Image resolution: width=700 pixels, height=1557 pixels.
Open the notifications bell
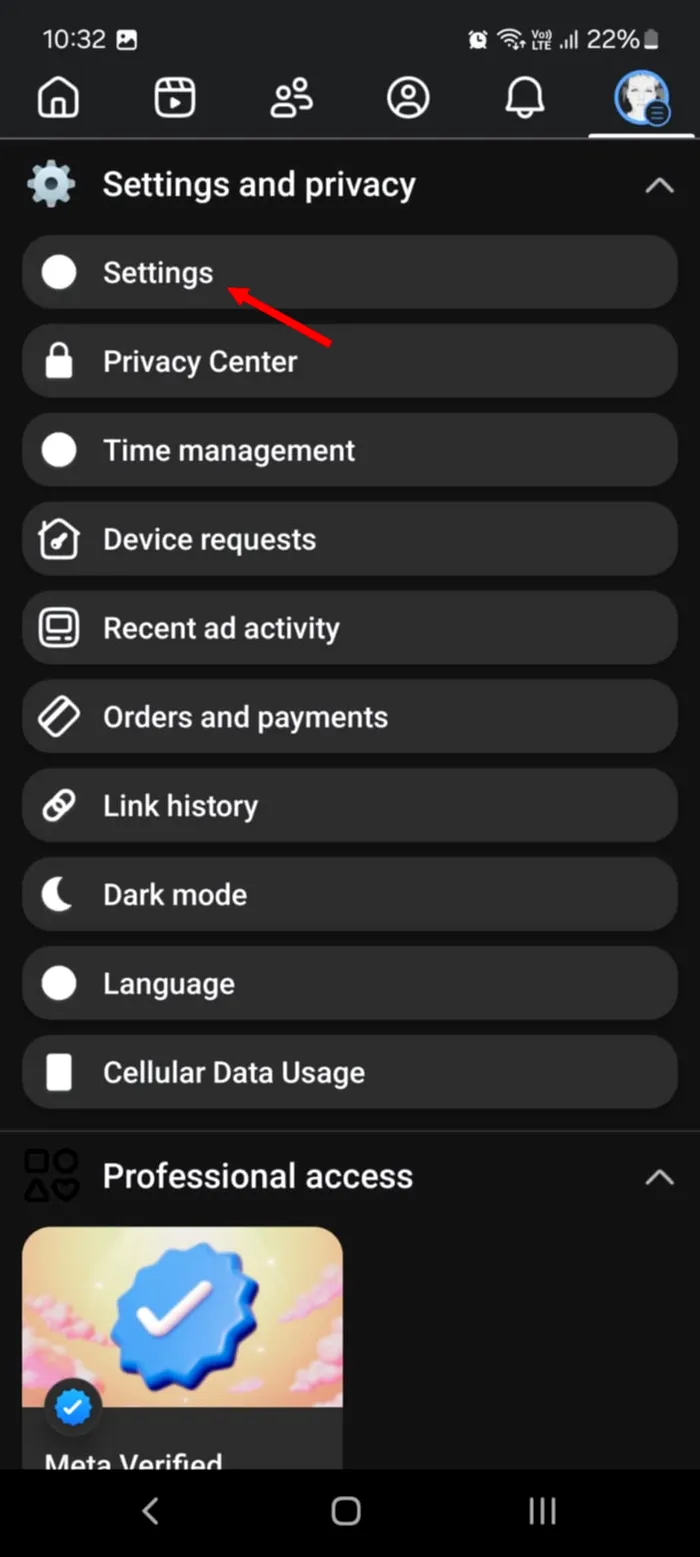tap(524, 98)
